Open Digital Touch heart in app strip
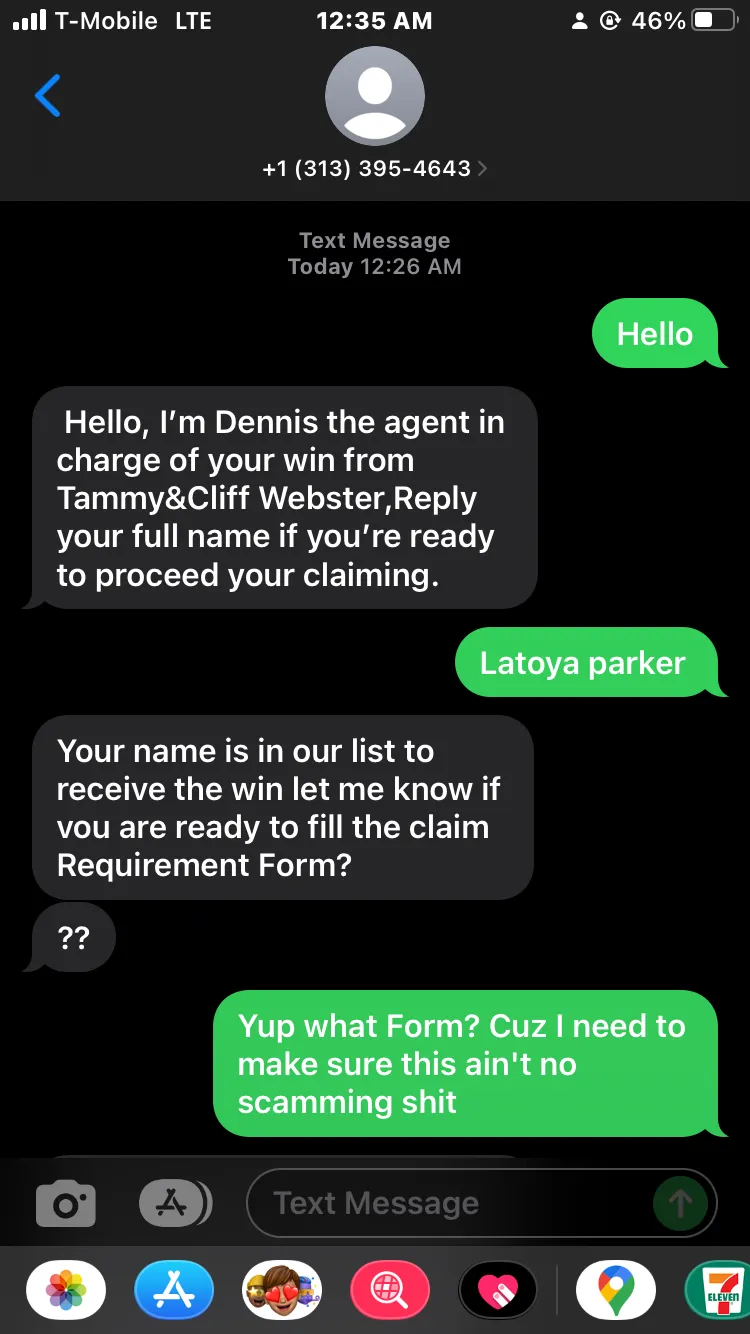Image resolution: width=750 pixels, height=1334 pixels. pos(498,1291)
